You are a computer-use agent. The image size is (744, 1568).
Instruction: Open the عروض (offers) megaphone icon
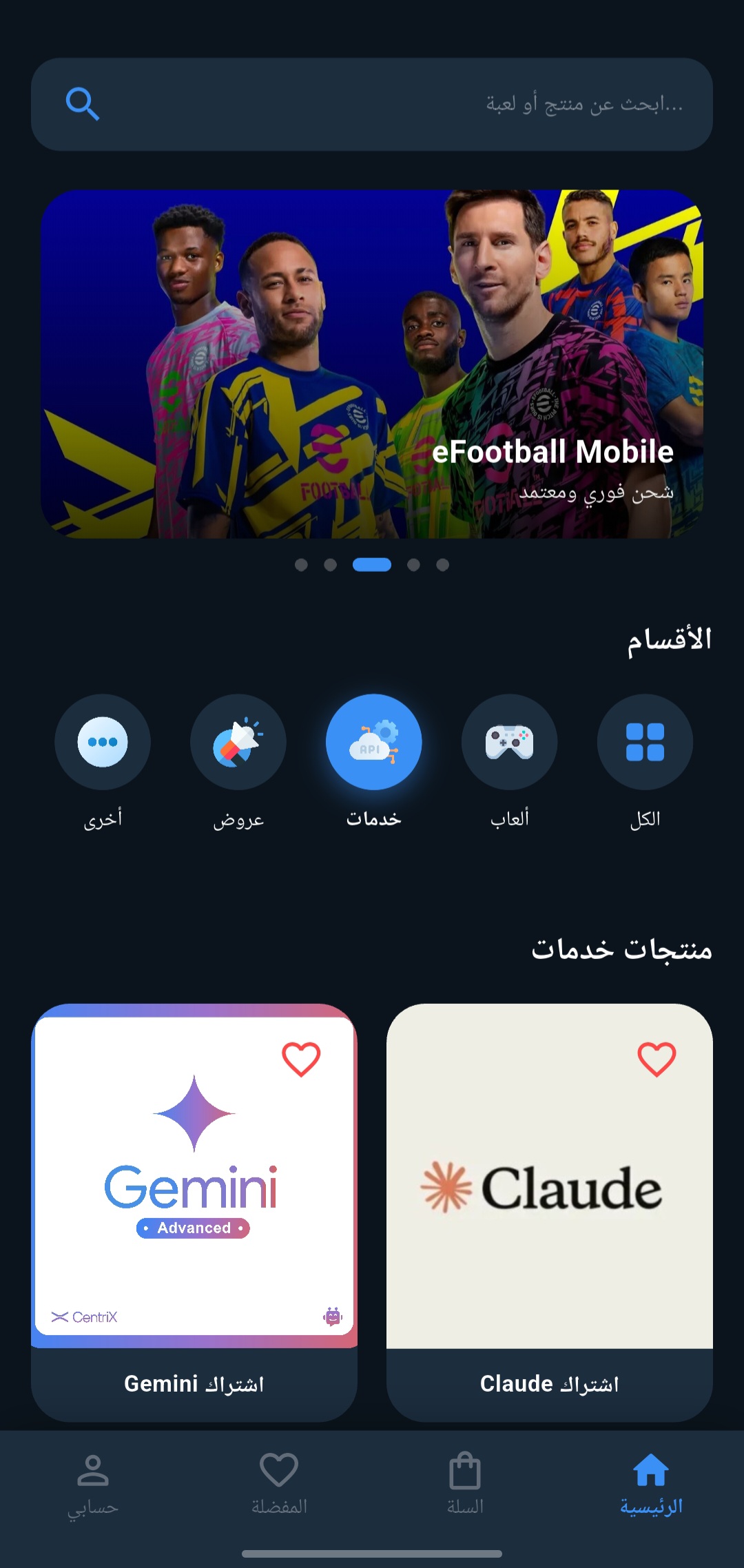tap(238, 741)
